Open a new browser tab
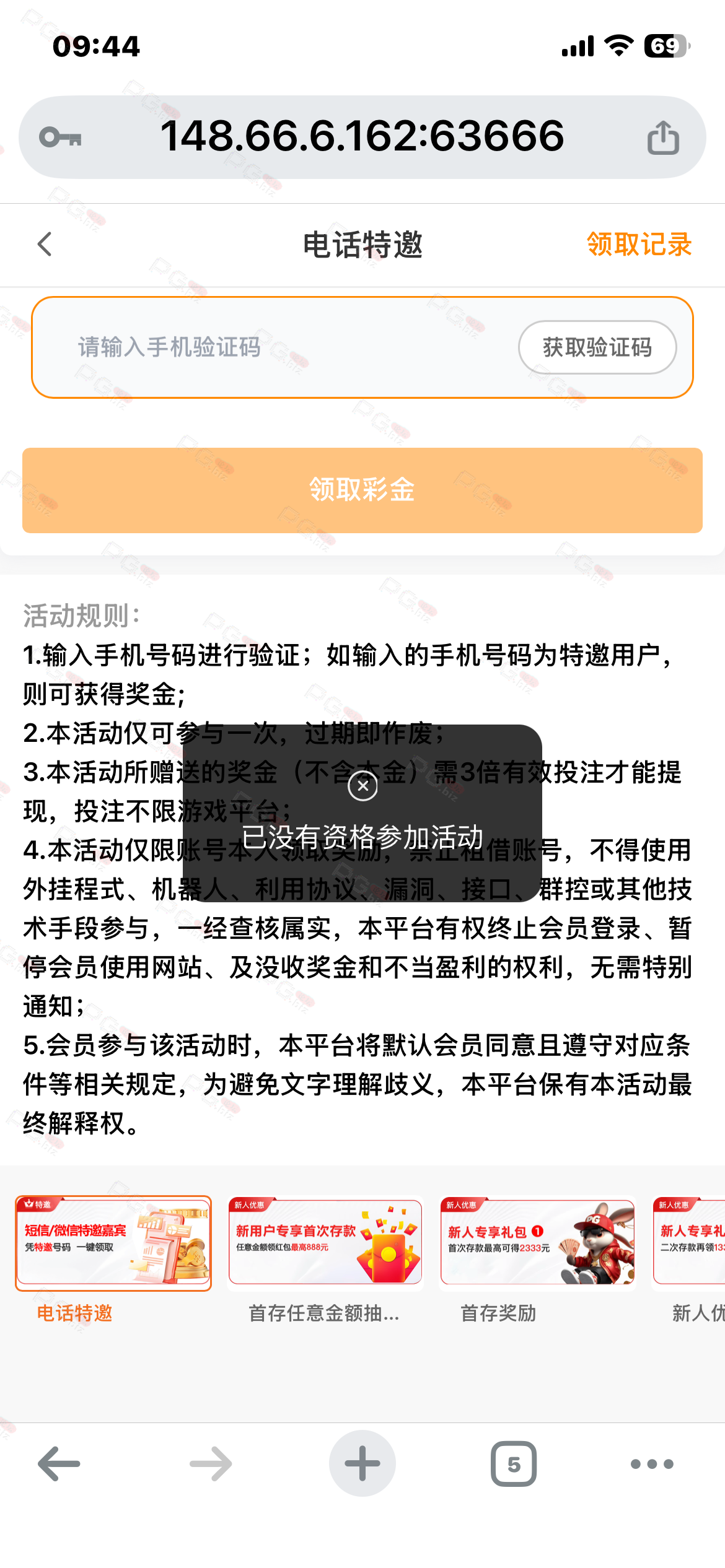 point(362,1464)
